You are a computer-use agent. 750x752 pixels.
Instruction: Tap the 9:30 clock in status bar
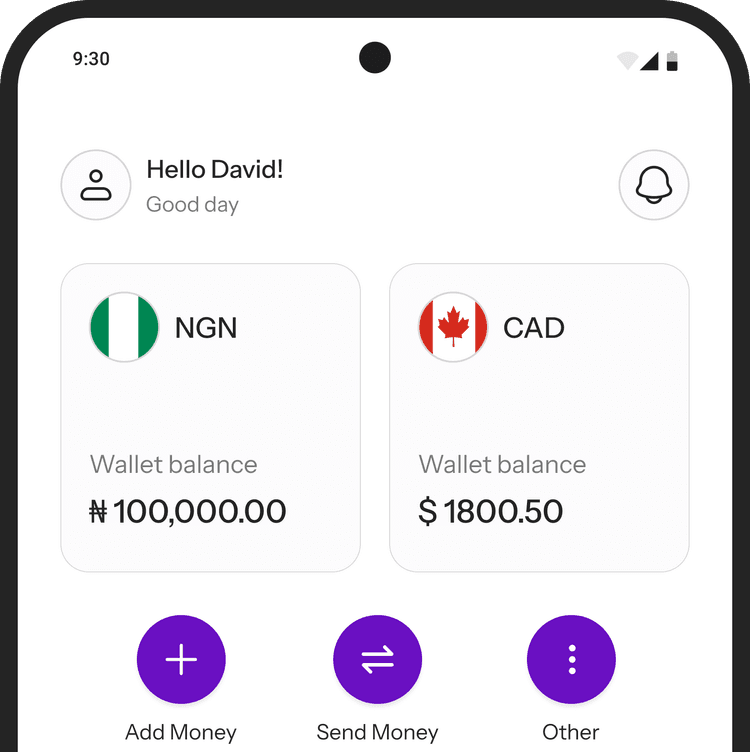[x=92, y=59]
